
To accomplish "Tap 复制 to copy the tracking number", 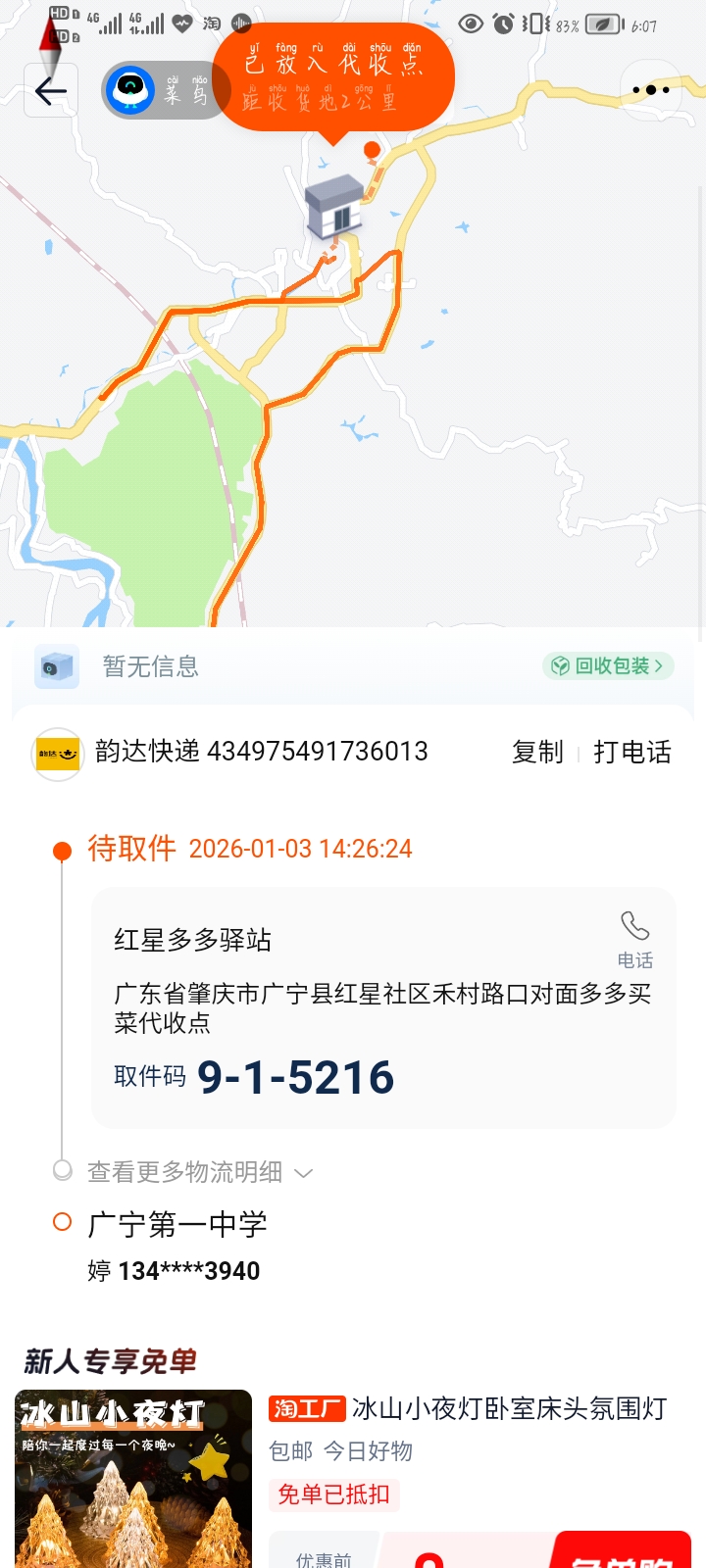I will pyautogui.click(x=536, y=753).
